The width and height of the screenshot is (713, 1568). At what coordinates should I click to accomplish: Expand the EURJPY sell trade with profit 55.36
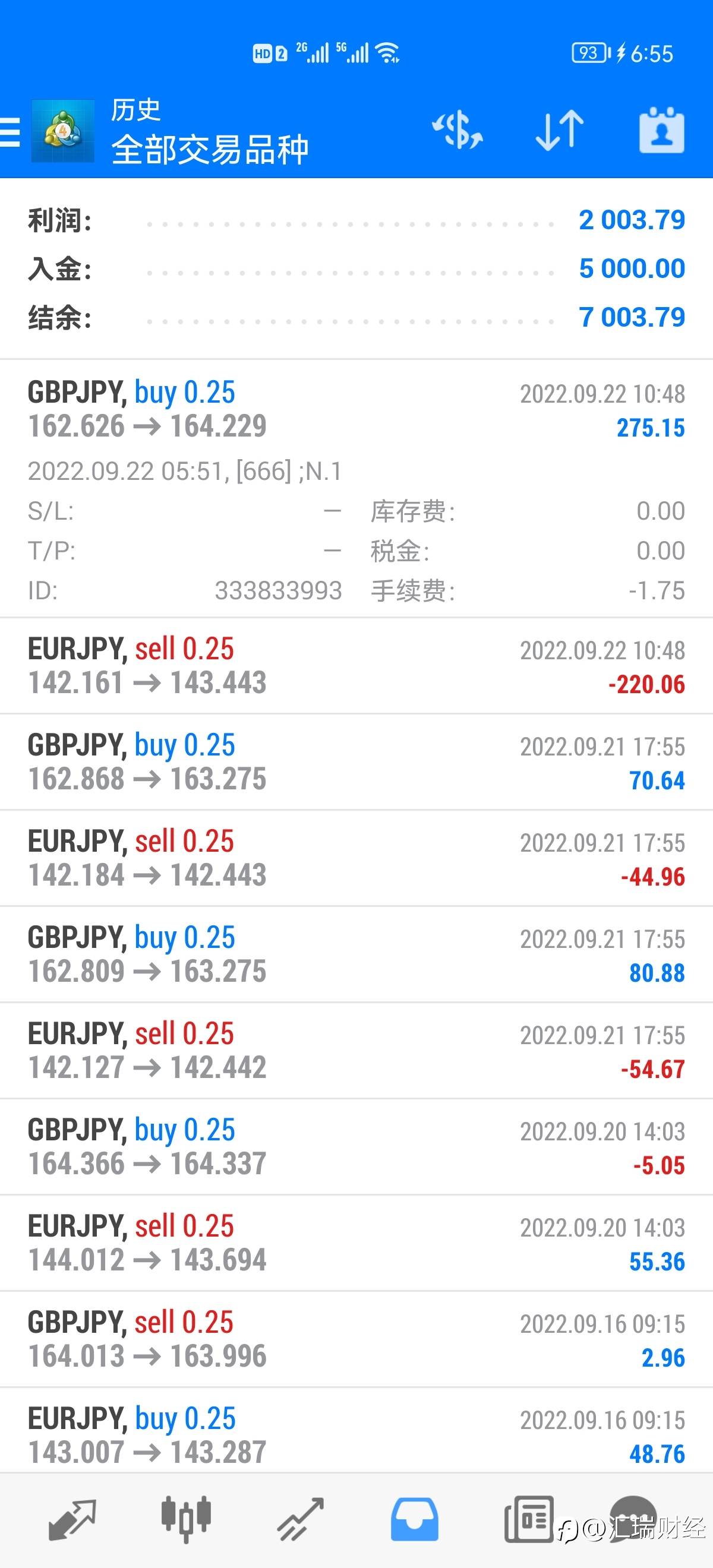356,1243
